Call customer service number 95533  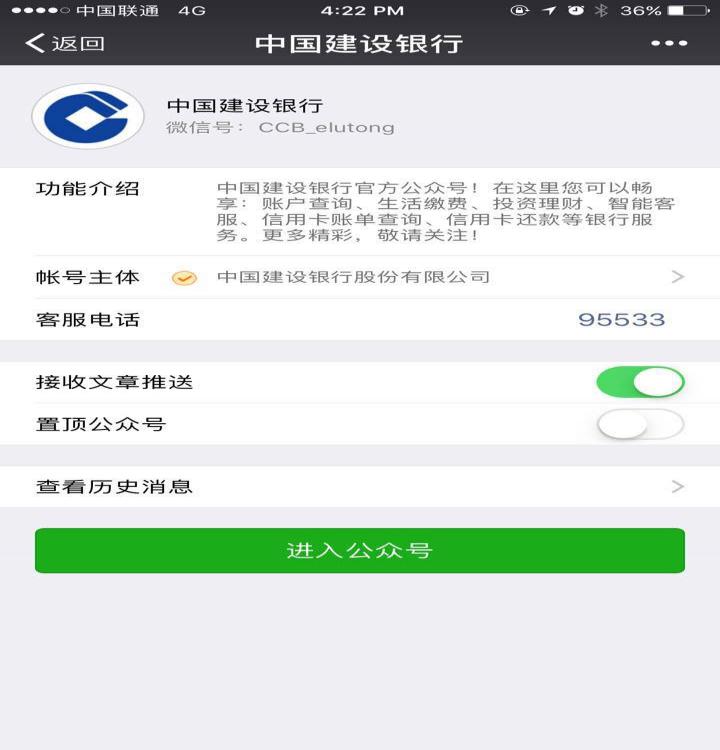coord(621,320)
